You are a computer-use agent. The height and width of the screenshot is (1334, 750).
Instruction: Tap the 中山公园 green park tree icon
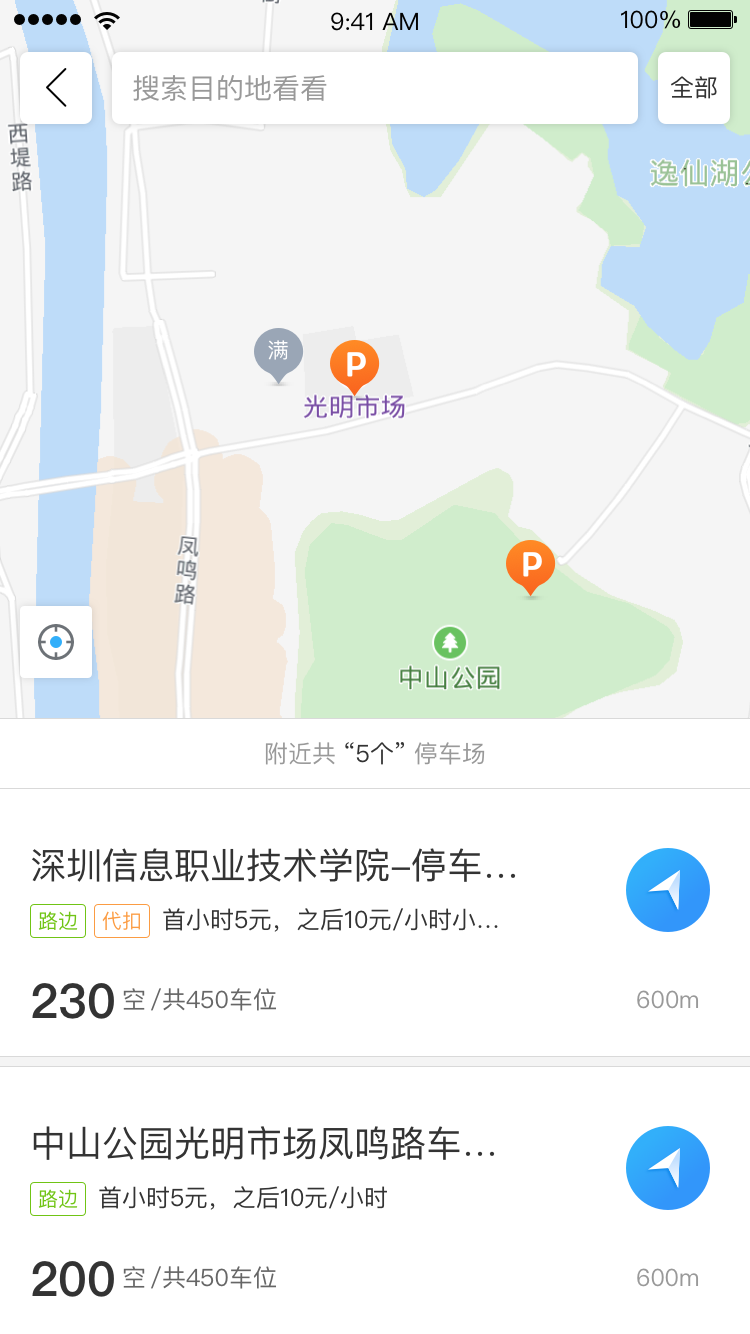tap(449, 640)
